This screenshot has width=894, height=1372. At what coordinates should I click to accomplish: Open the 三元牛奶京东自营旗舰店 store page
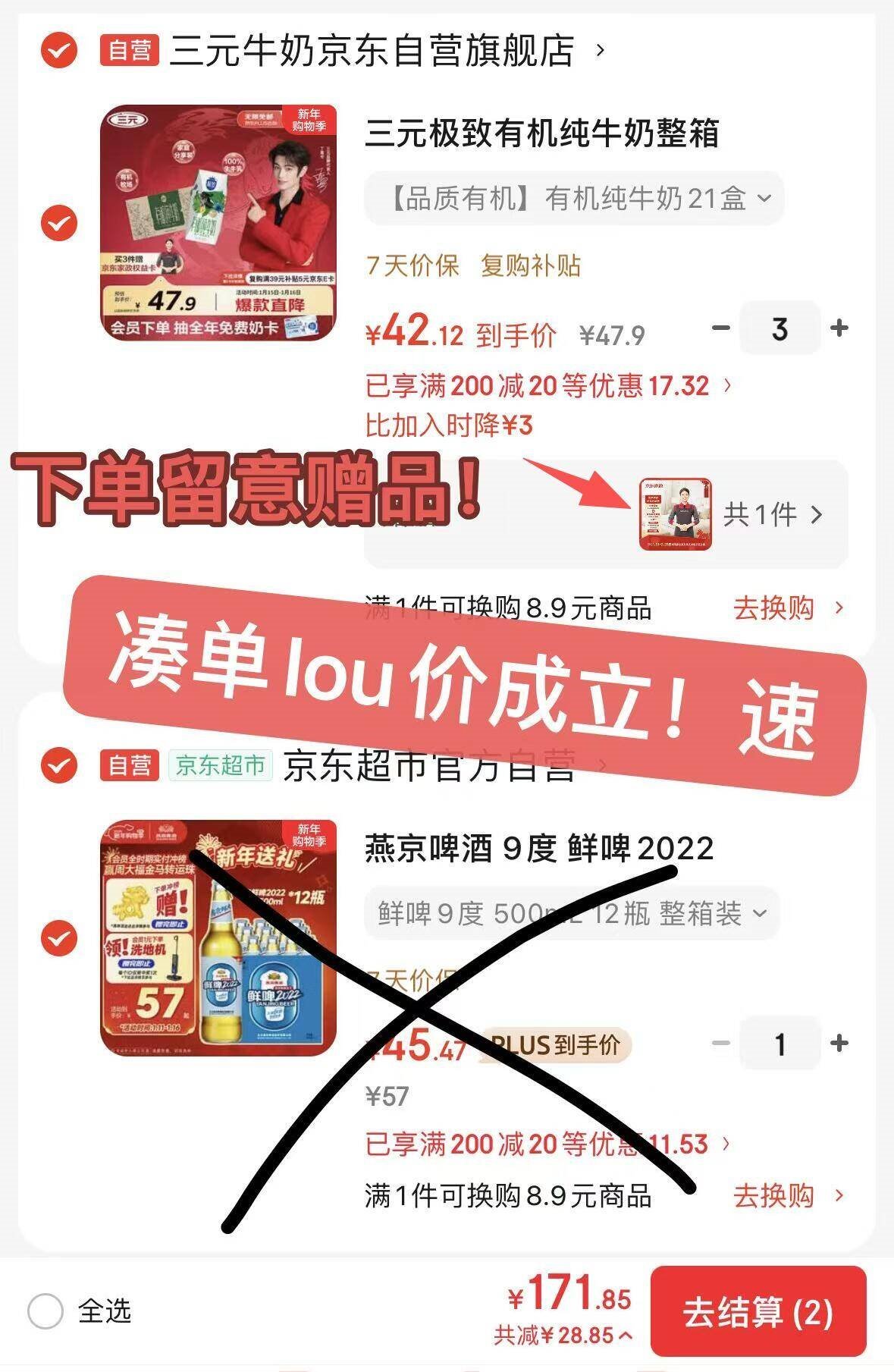point(372,51)
